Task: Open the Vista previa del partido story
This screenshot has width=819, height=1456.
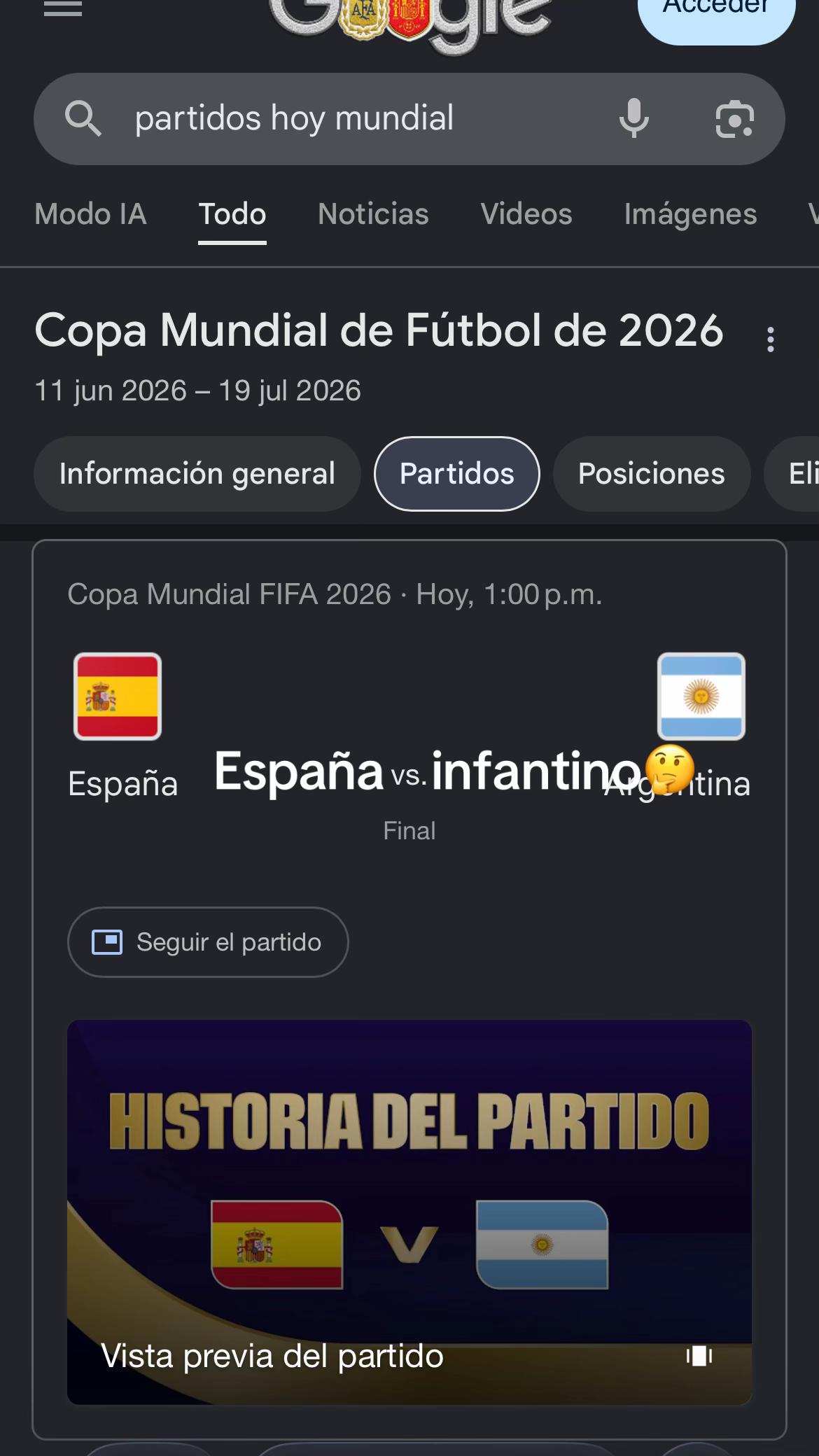Action: tap(409, 1212)
